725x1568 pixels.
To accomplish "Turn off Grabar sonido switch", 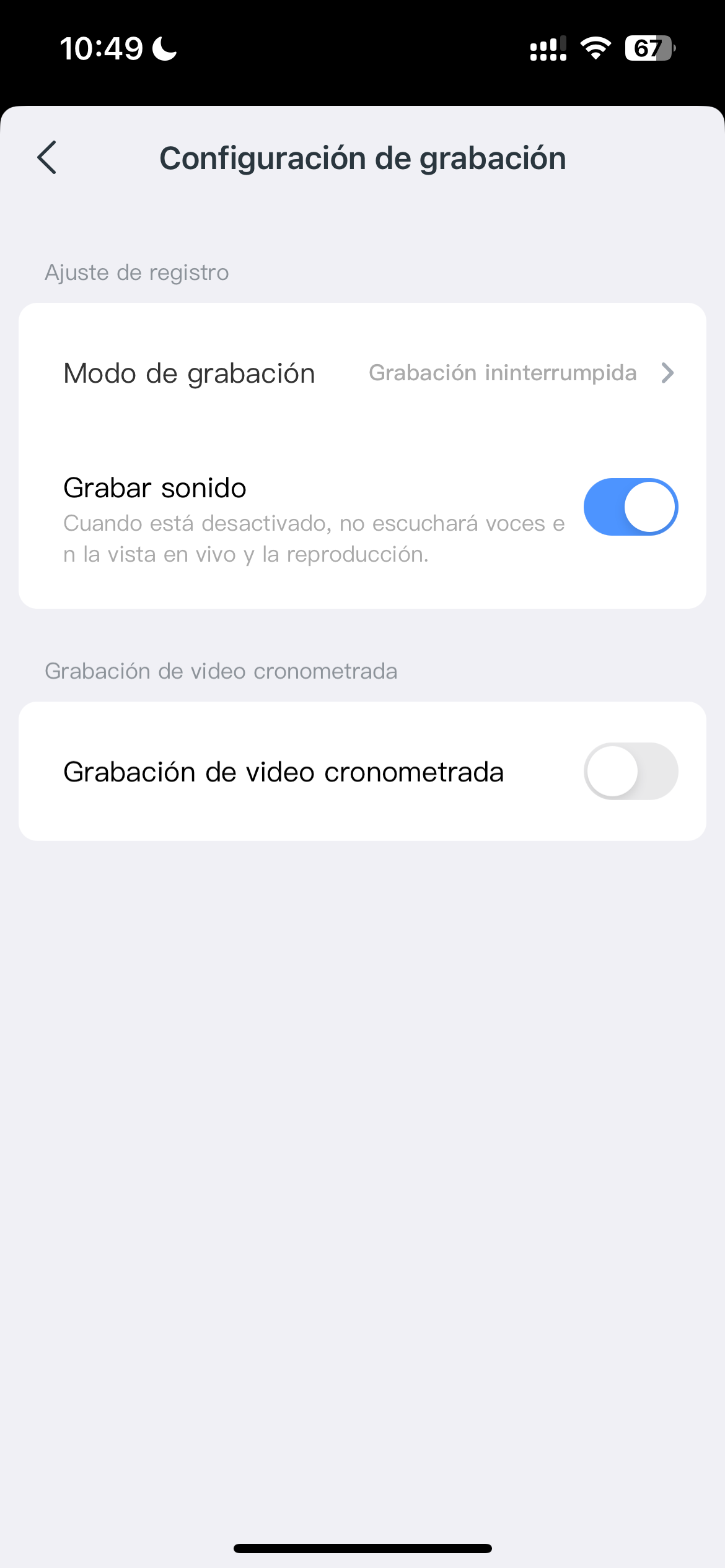I will coord(630,507).
